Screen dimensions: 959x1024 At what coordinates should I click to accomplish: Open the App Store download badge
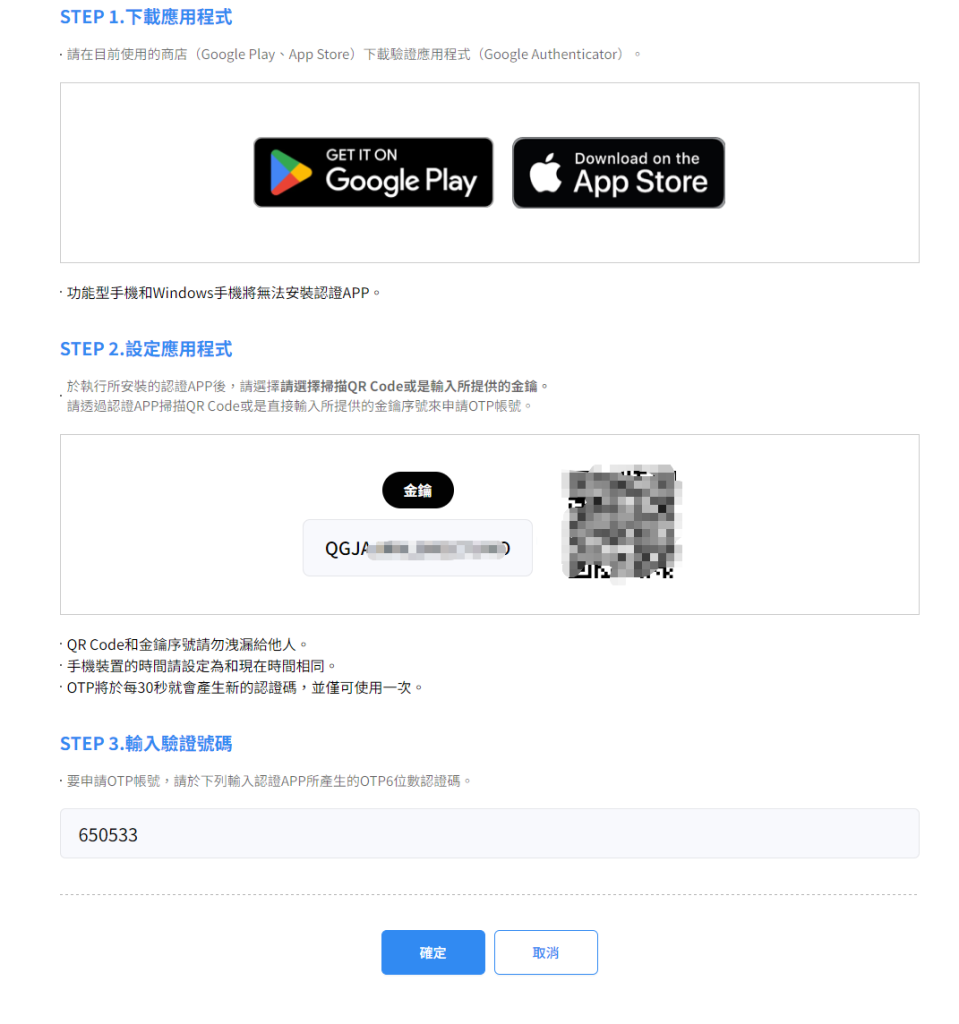click(x=618, y=173)
